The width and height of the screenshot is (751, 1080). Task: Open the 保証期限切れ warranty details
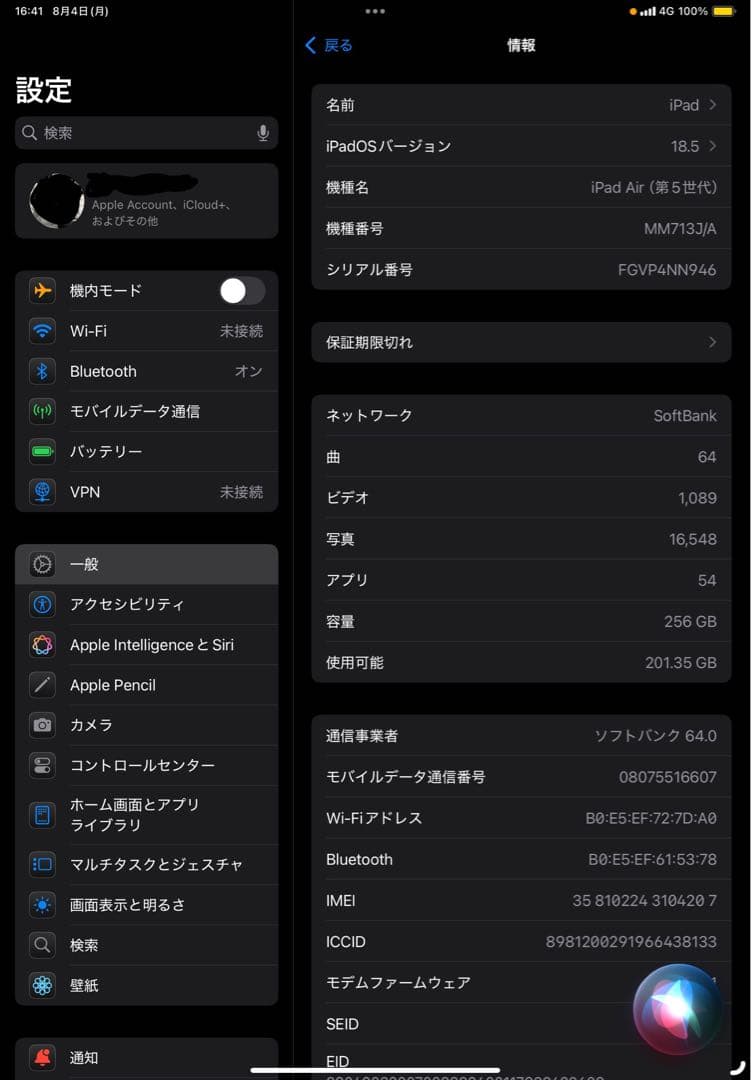[520, 342]
